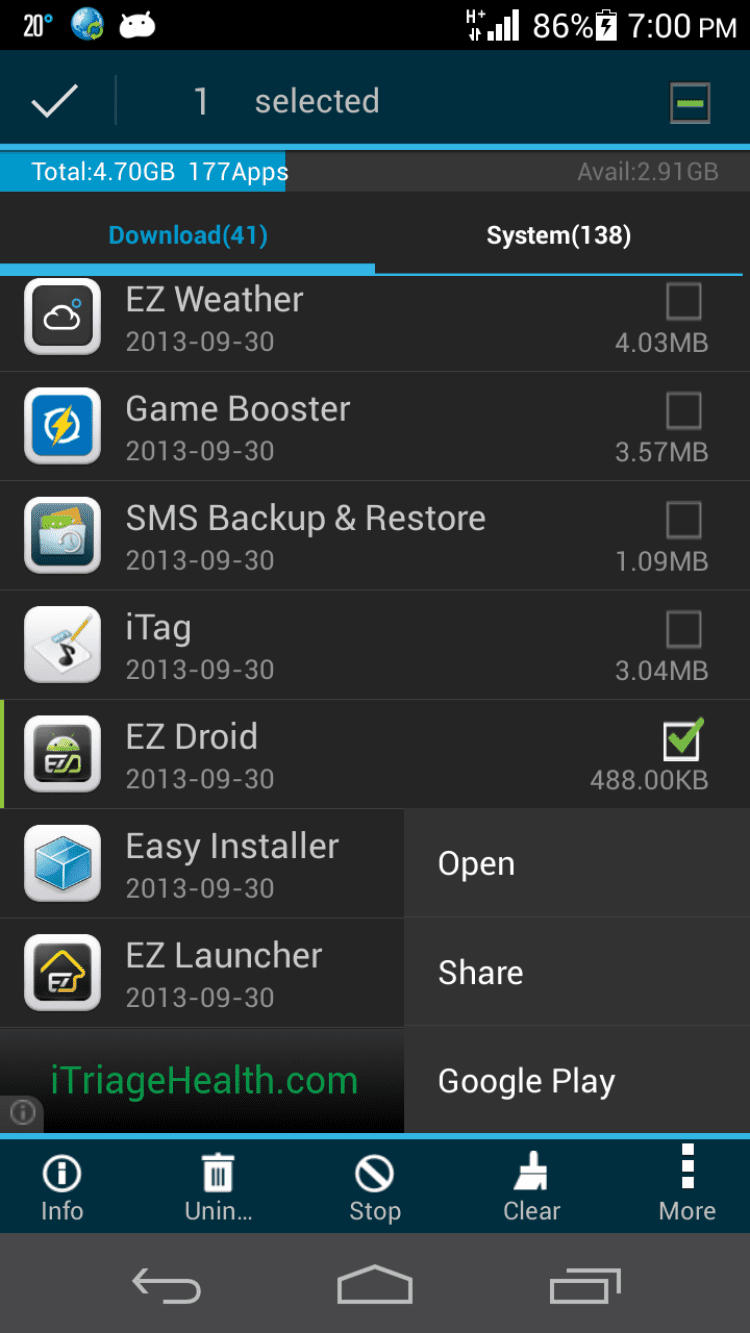Tick the SMS Backup & Restore checkbox
This screenshot has height=1333, width=750.
point(684,519)
